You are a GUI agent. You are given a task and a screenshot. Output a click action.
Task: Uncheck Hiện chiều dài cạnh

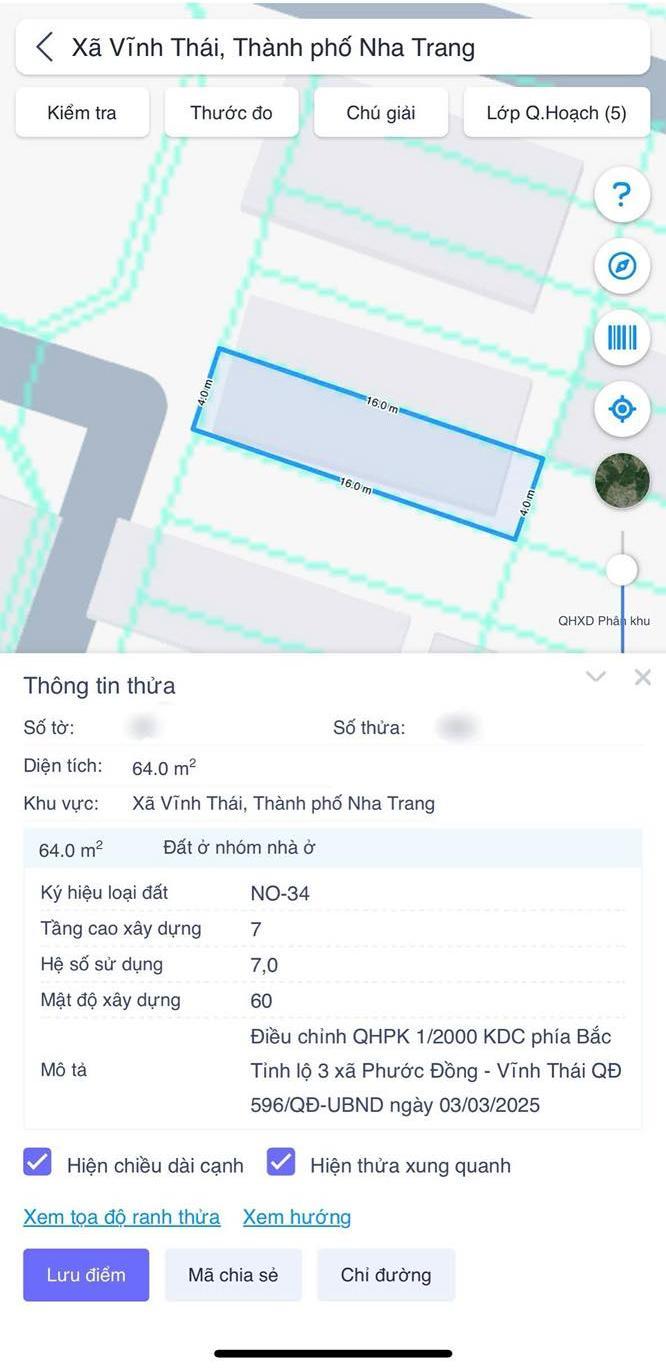pos(38,1163)
